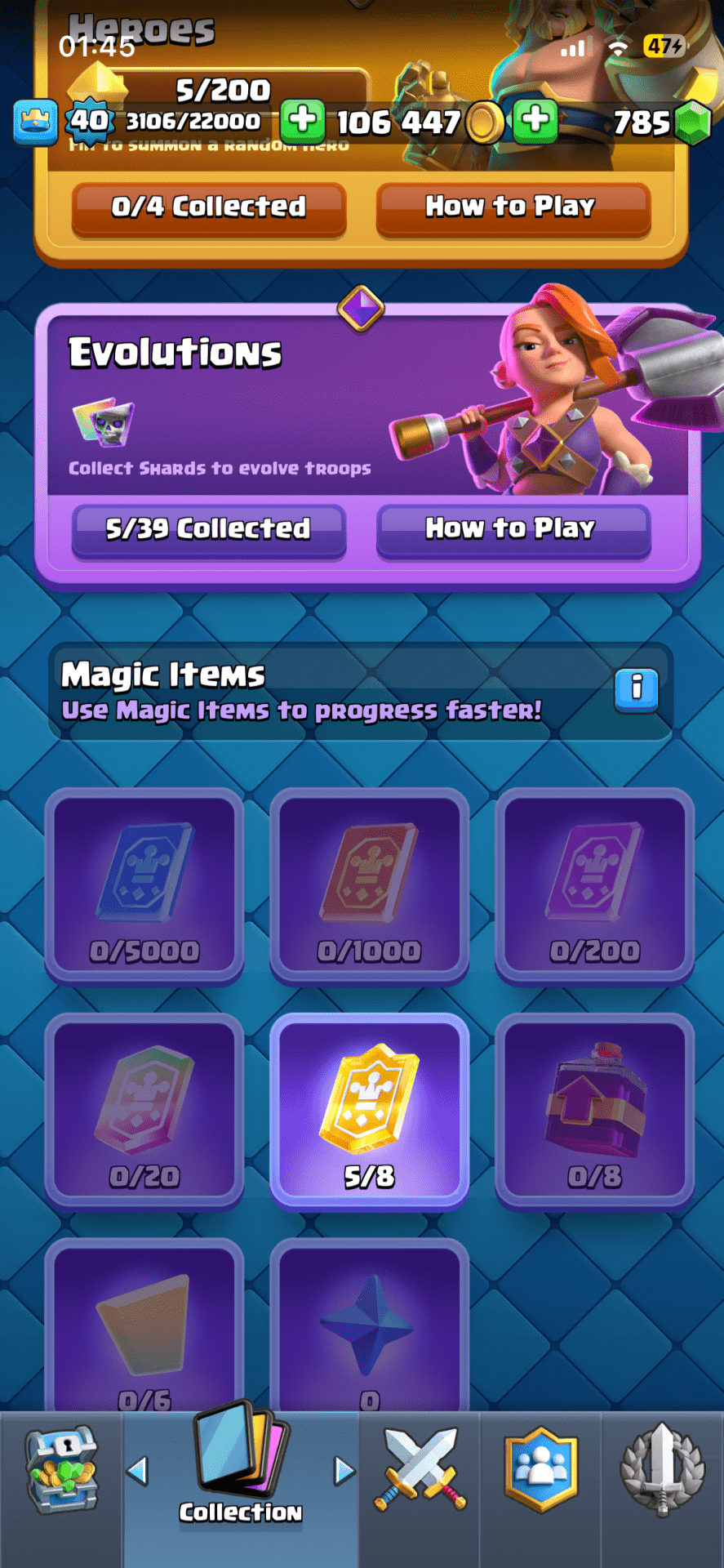Select the purple potion showing 0/8
The height and width of the screenshot is (1568, 724).
click(594, 1111)
